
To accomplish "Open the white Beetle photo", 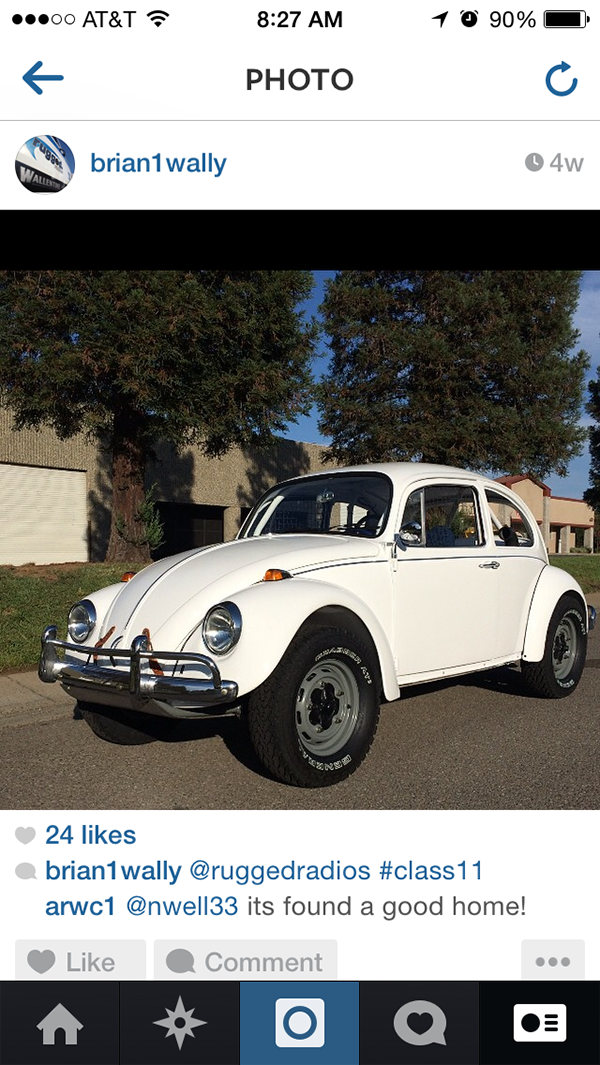I will pos(300,540).
